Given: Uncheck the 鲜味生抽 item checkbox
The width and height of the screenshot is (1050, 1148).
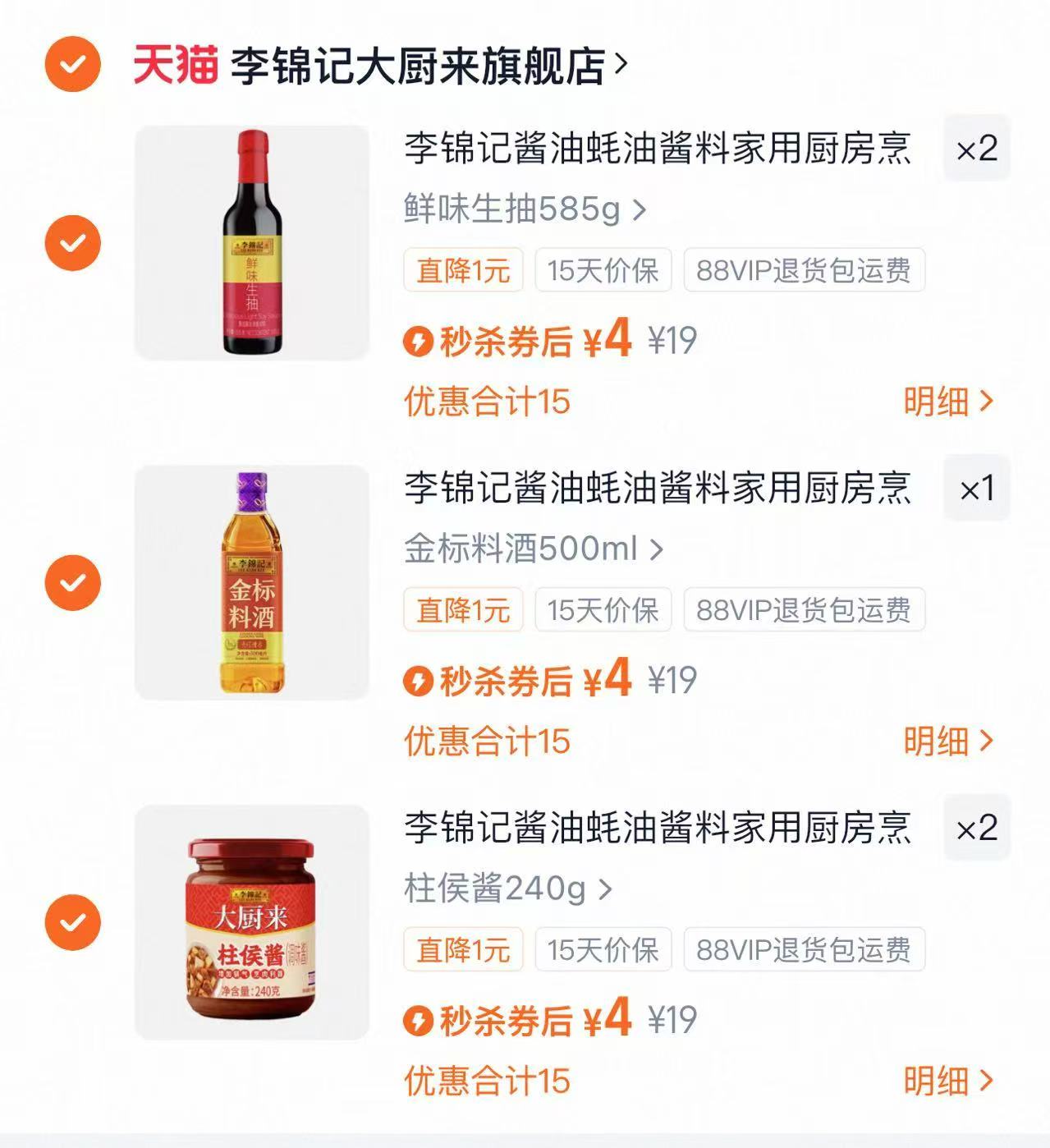Looking at the screenshot, I should pos(74,244).
